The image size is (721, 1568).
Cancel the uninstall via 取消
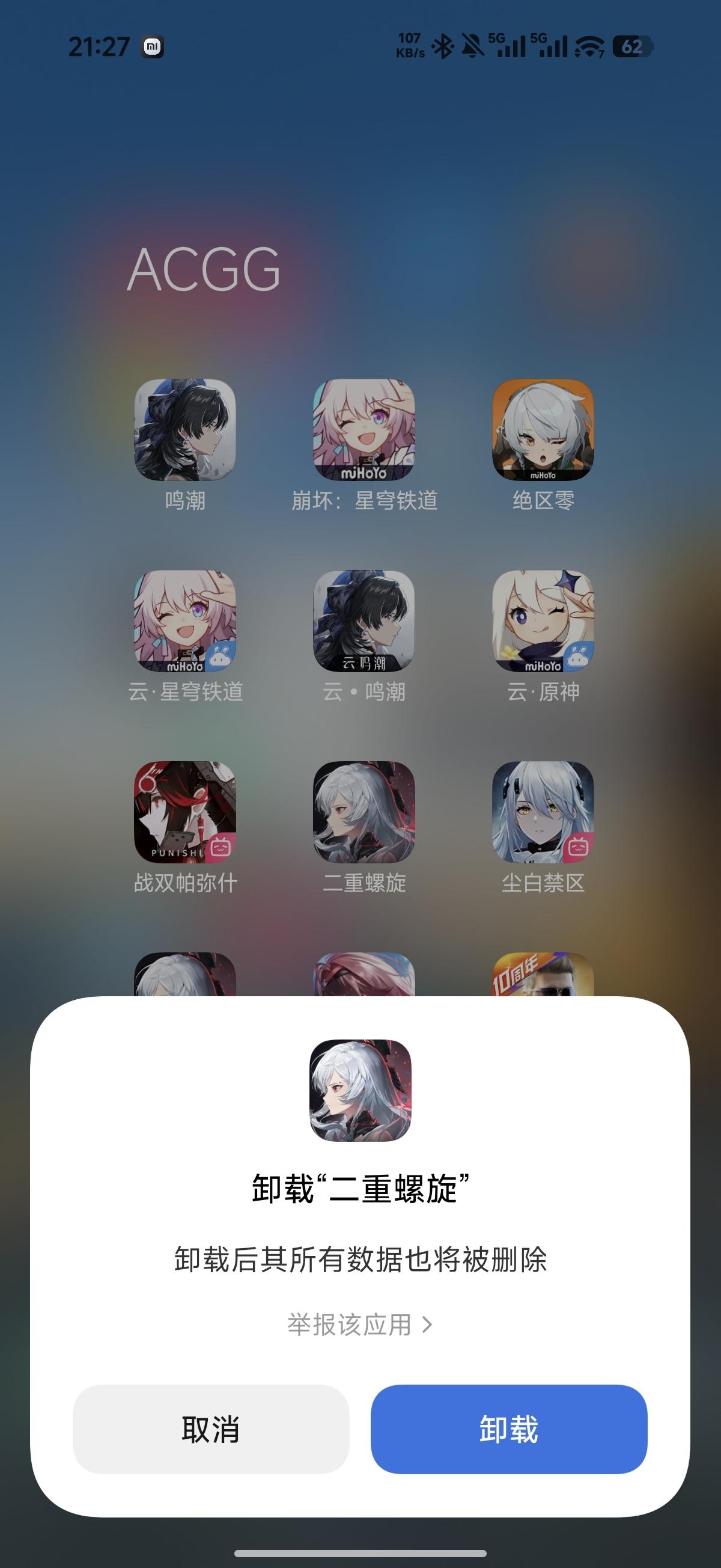coord(210,1429)
